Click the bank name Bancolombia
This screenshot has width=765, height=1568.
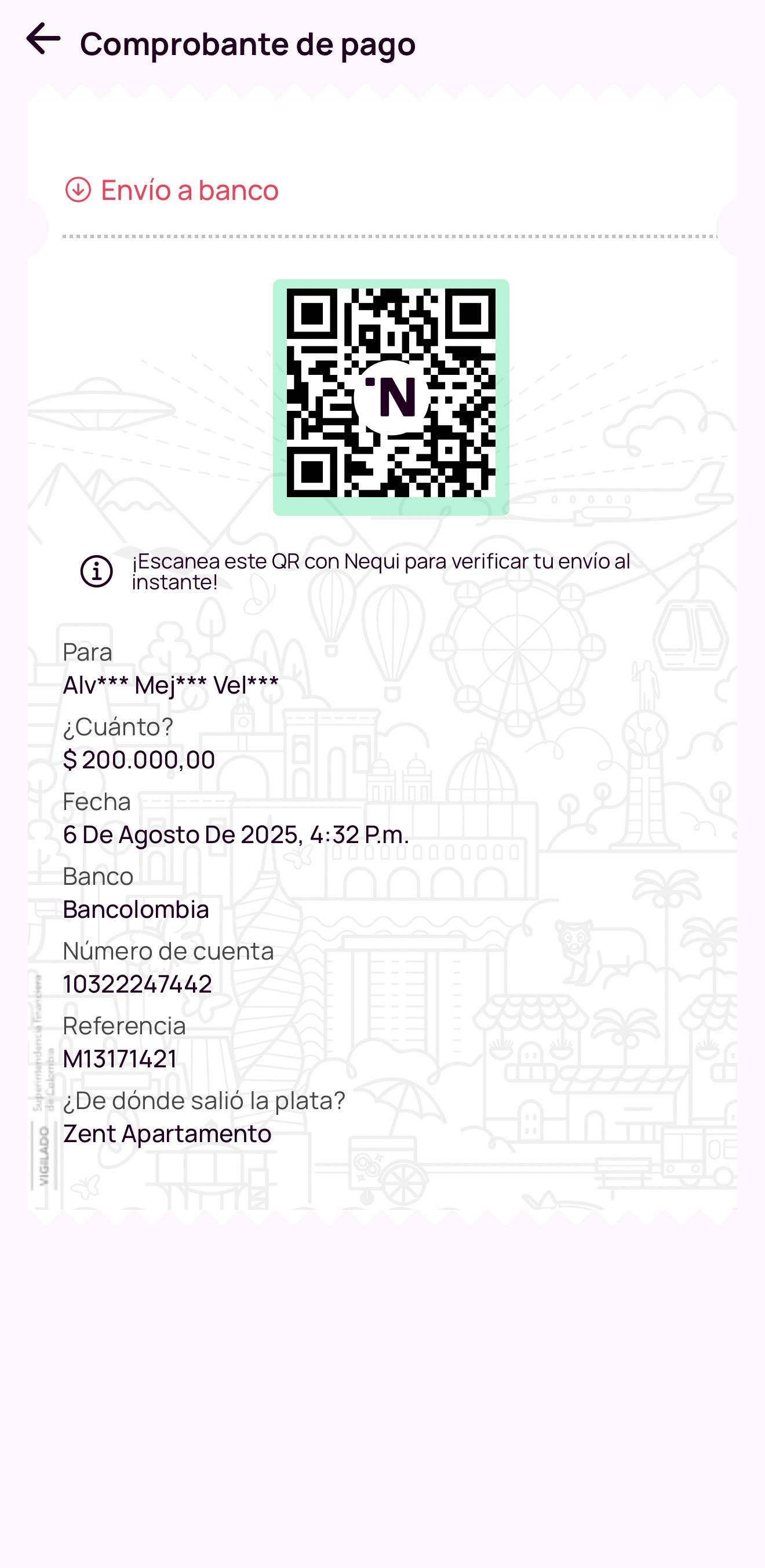[136, 909]
